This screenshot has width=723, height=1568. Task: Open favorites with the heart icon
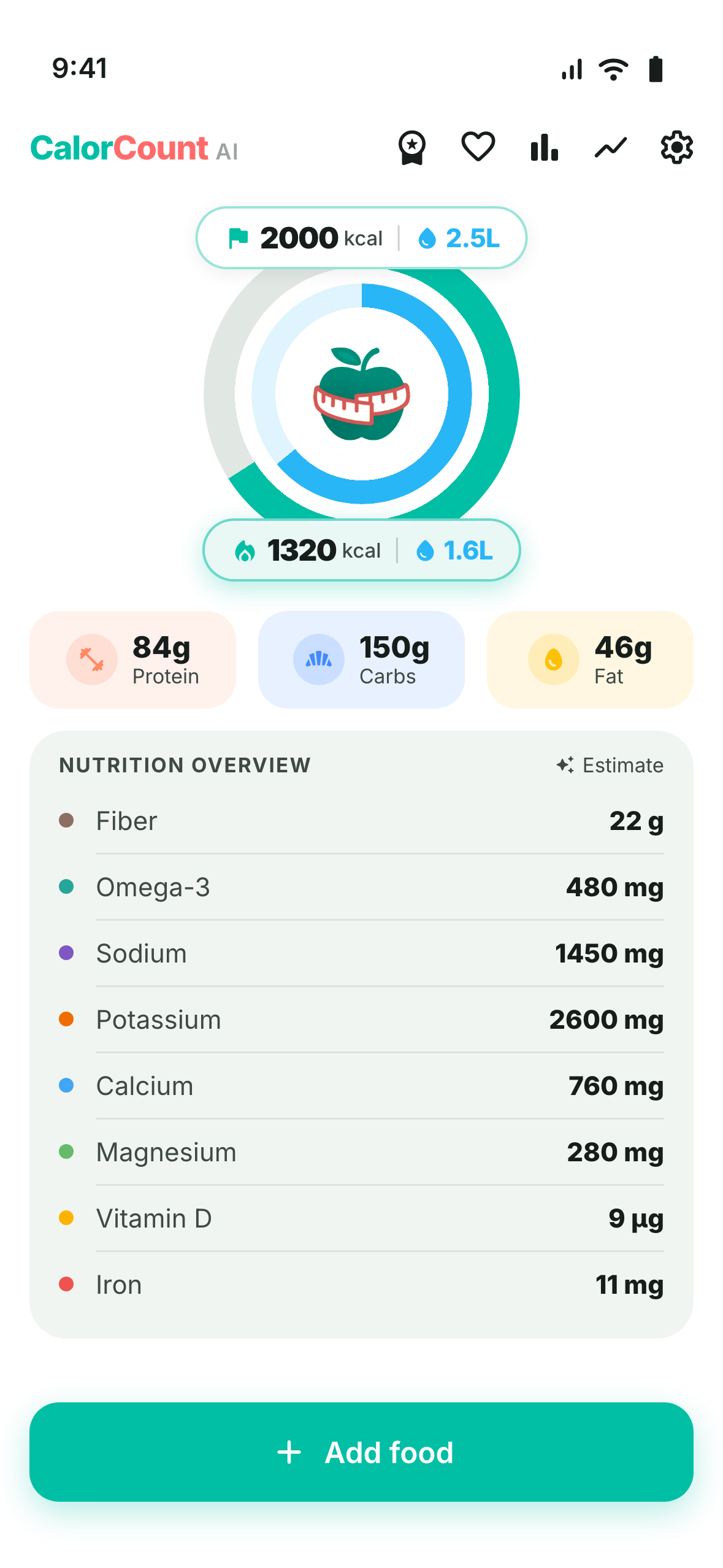(478, 147)
